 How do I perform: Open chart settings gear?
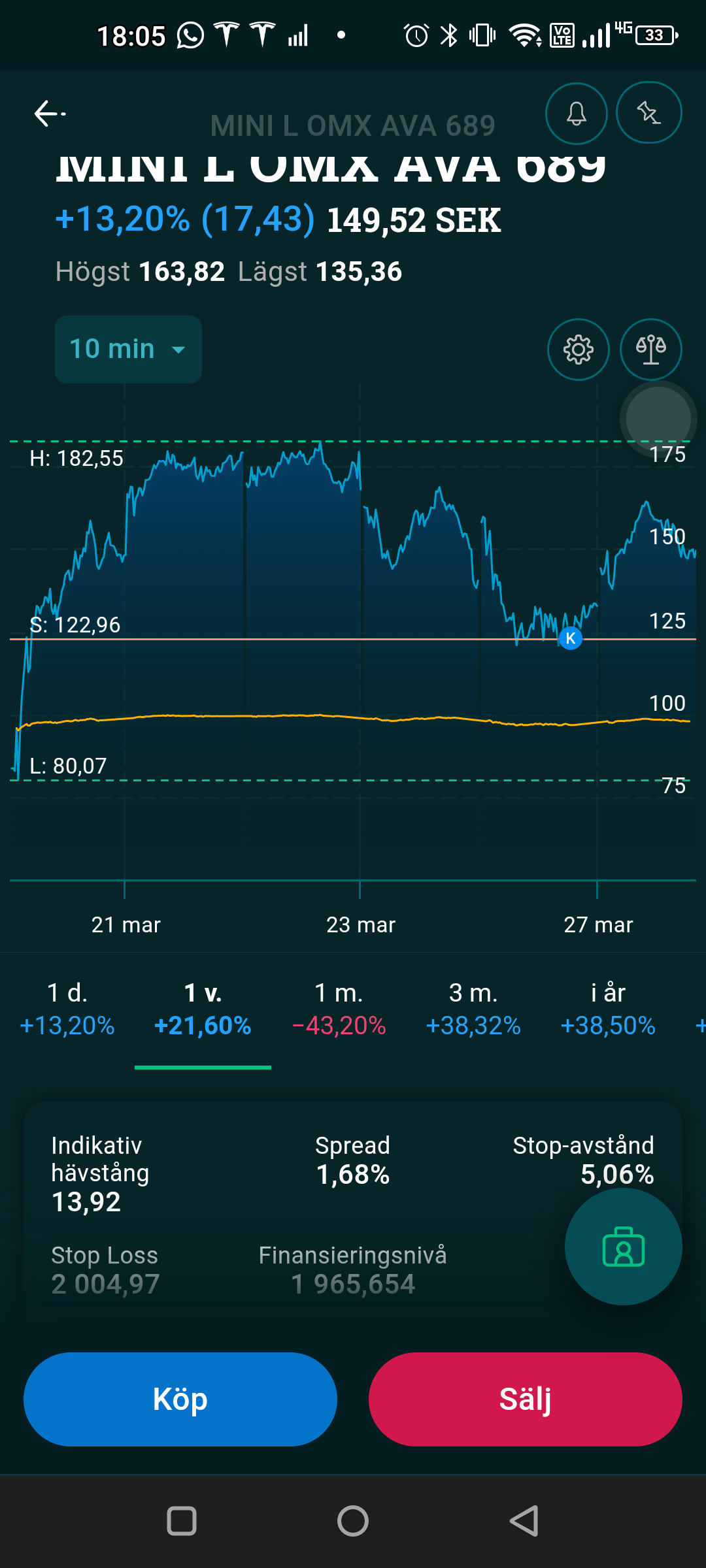(579, 350)
